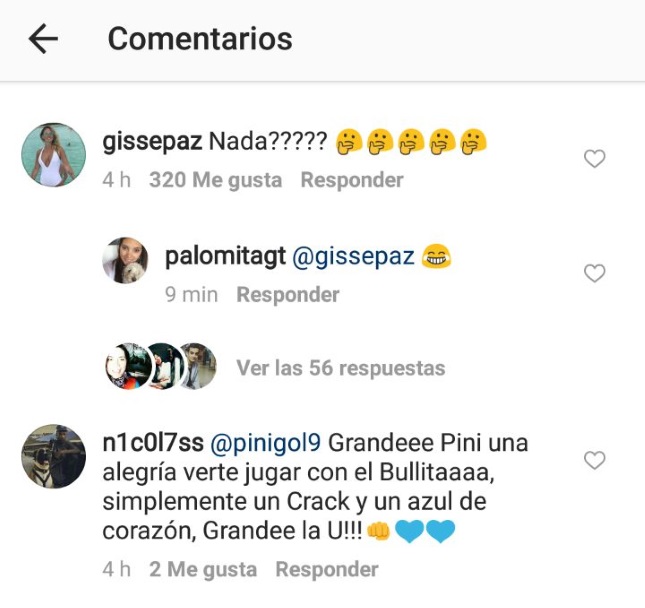Open palomitagt's profile picture
Image resolution: width=645 pixels, height=608 pixels.
coord(126,262)
